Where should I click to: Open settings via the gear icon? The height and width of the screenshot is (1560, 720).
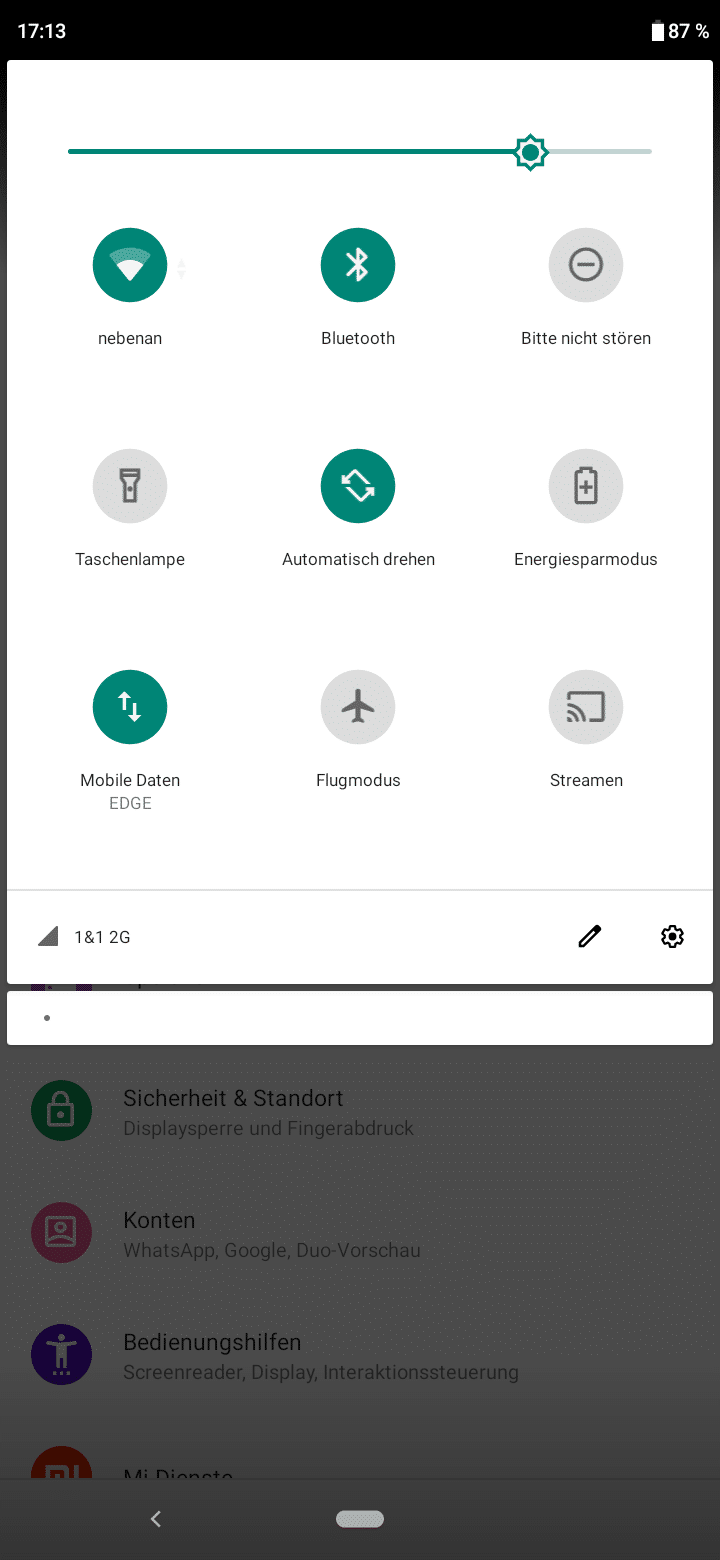(672, 937)
